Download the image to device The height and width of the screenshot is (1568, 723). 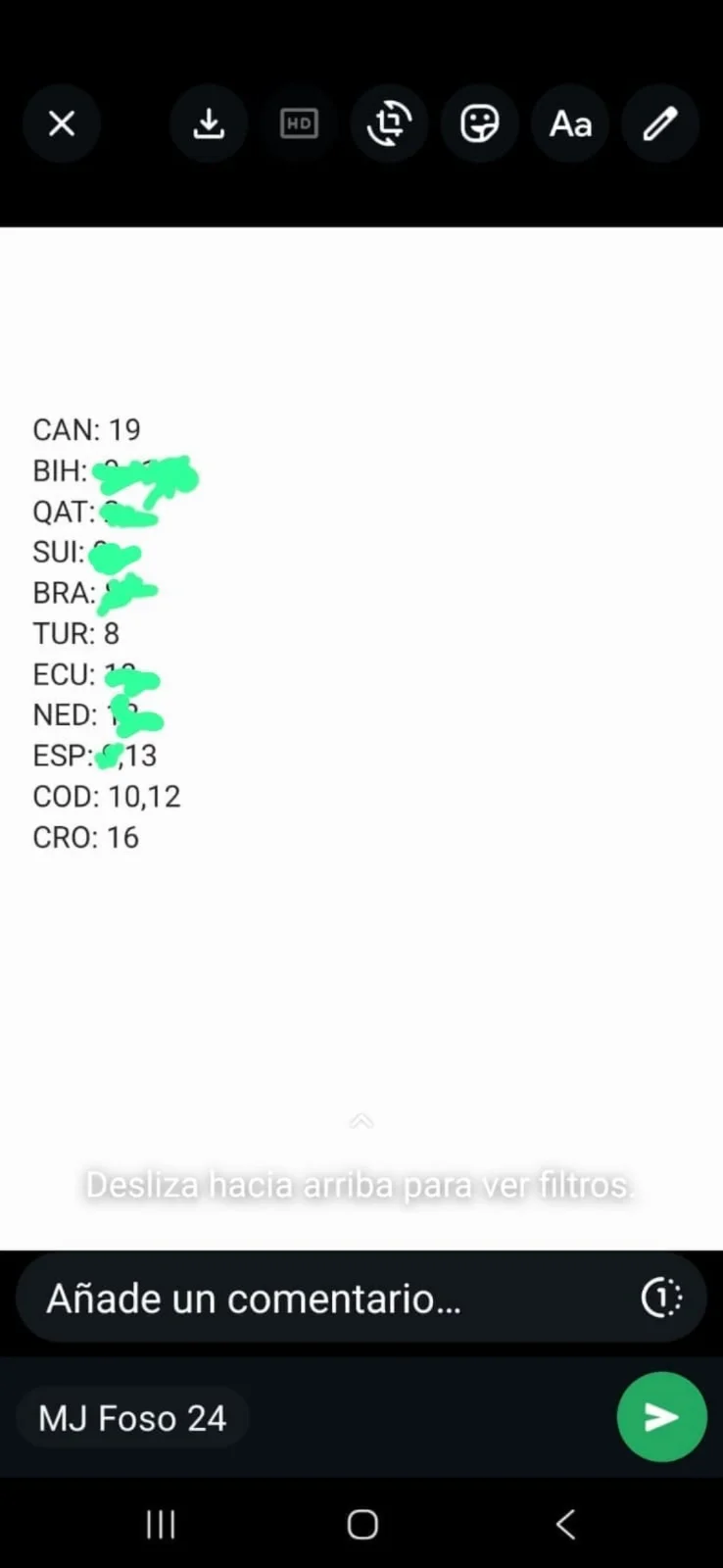pos(209,123)
